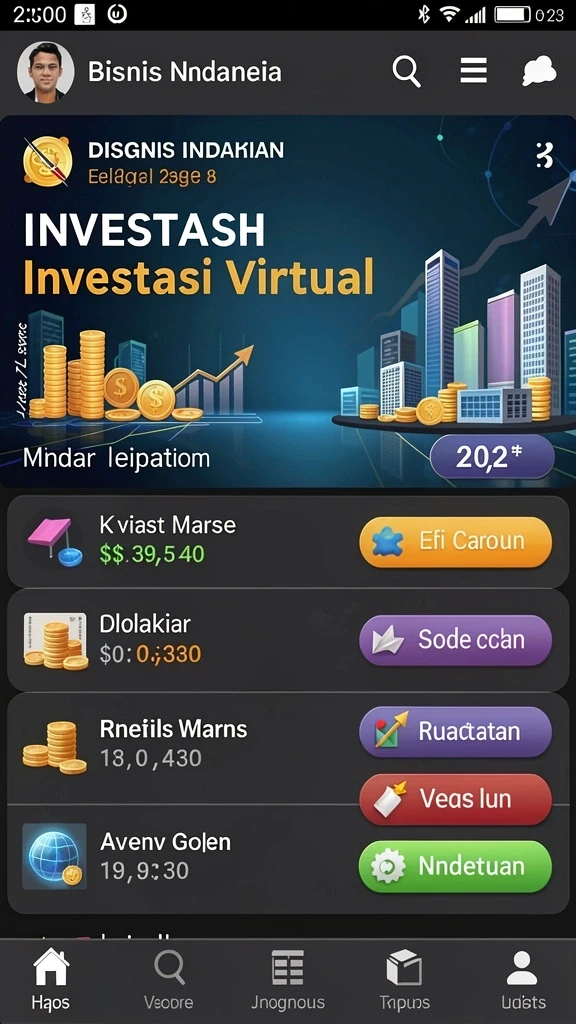Tap the 20,2 pill on the banner
Screen dimensions: 576x1024
click(x=492, y=457)
